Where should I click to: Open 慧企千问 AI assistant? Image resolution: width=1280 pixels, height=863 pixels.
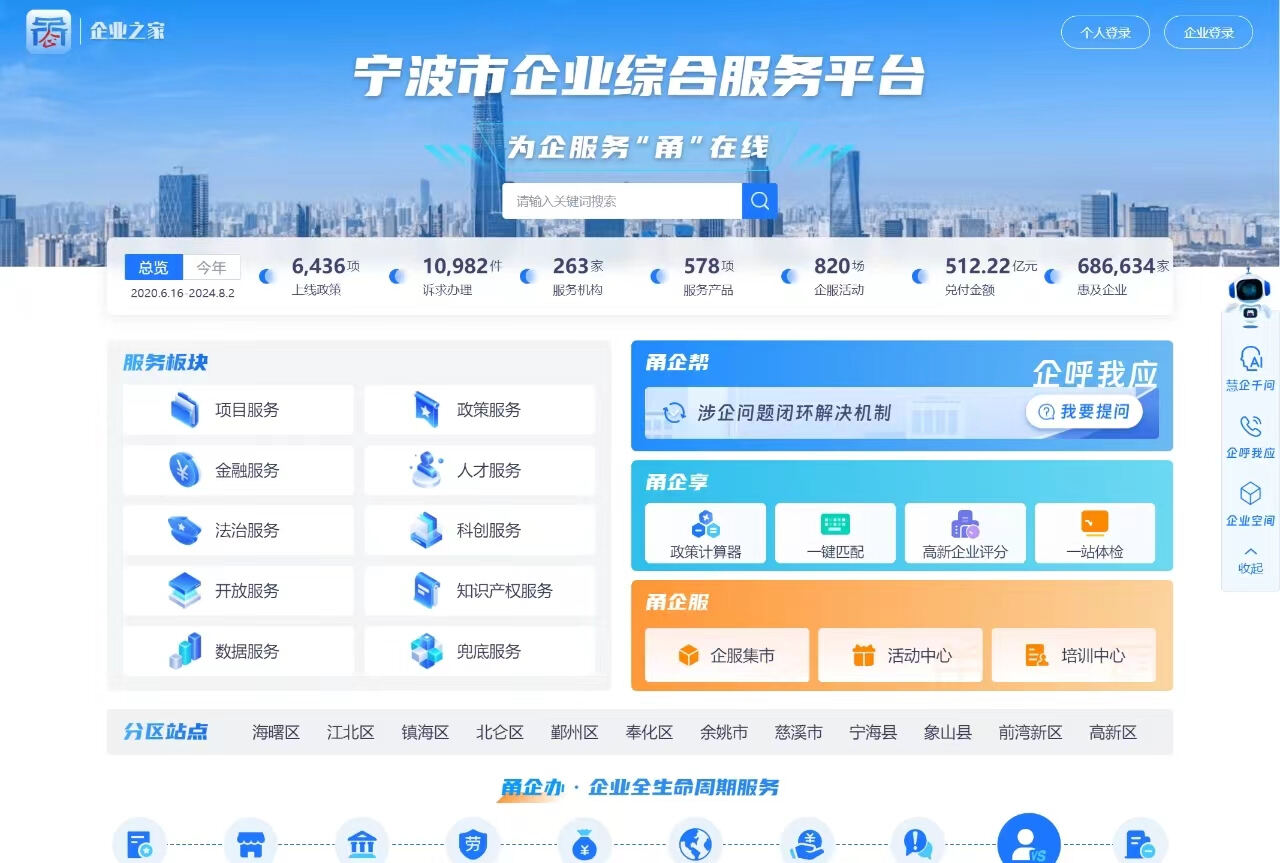coord(1250,369)
